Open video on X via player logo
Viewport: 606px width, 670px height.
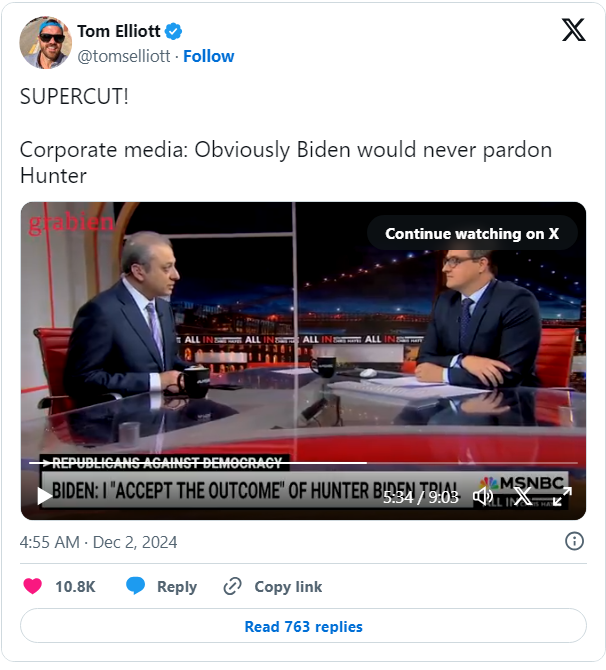[x=523, y=495]
